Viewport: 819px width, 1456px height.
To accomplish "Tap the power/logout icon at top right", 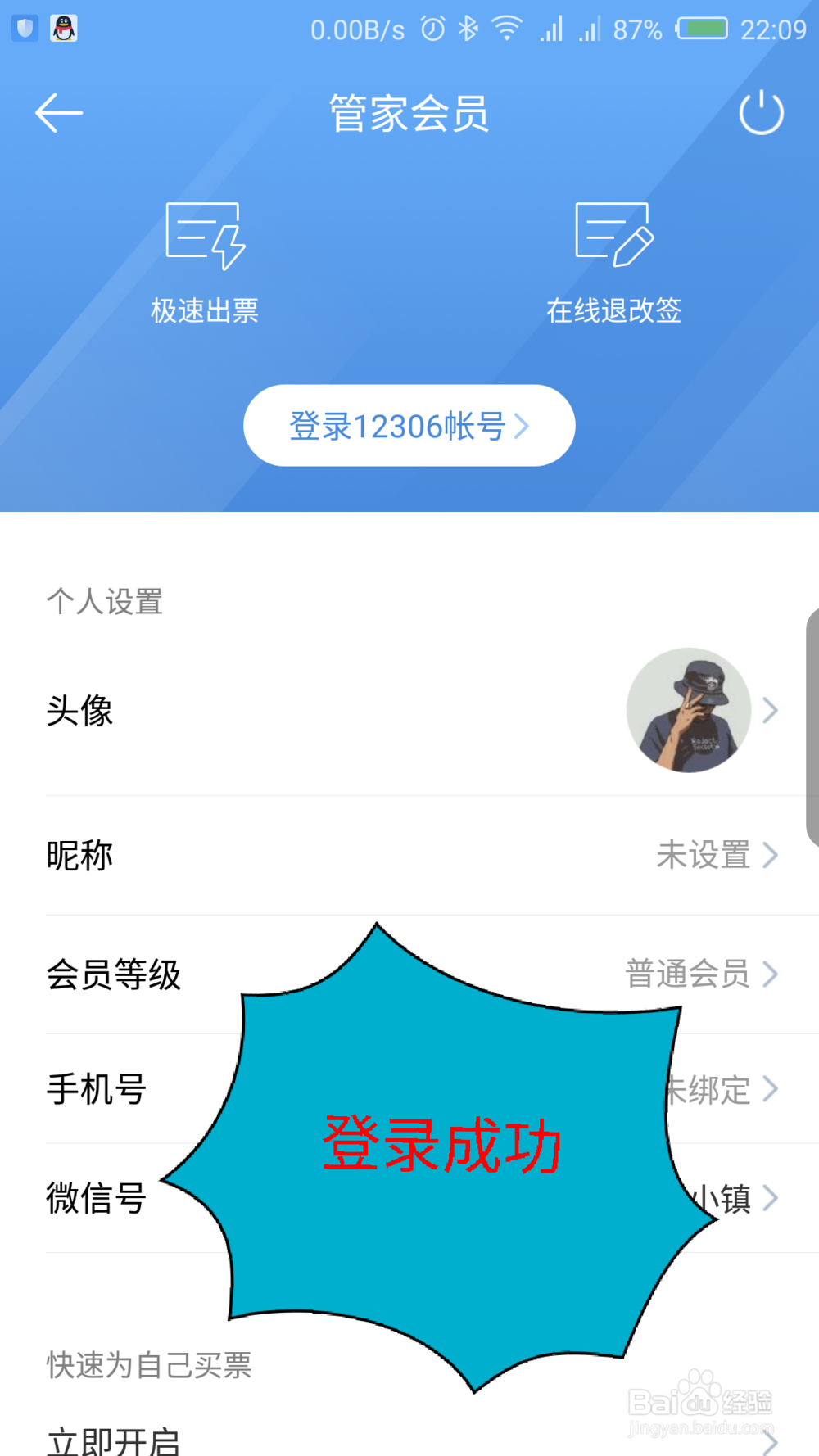I will coord(761,112).
